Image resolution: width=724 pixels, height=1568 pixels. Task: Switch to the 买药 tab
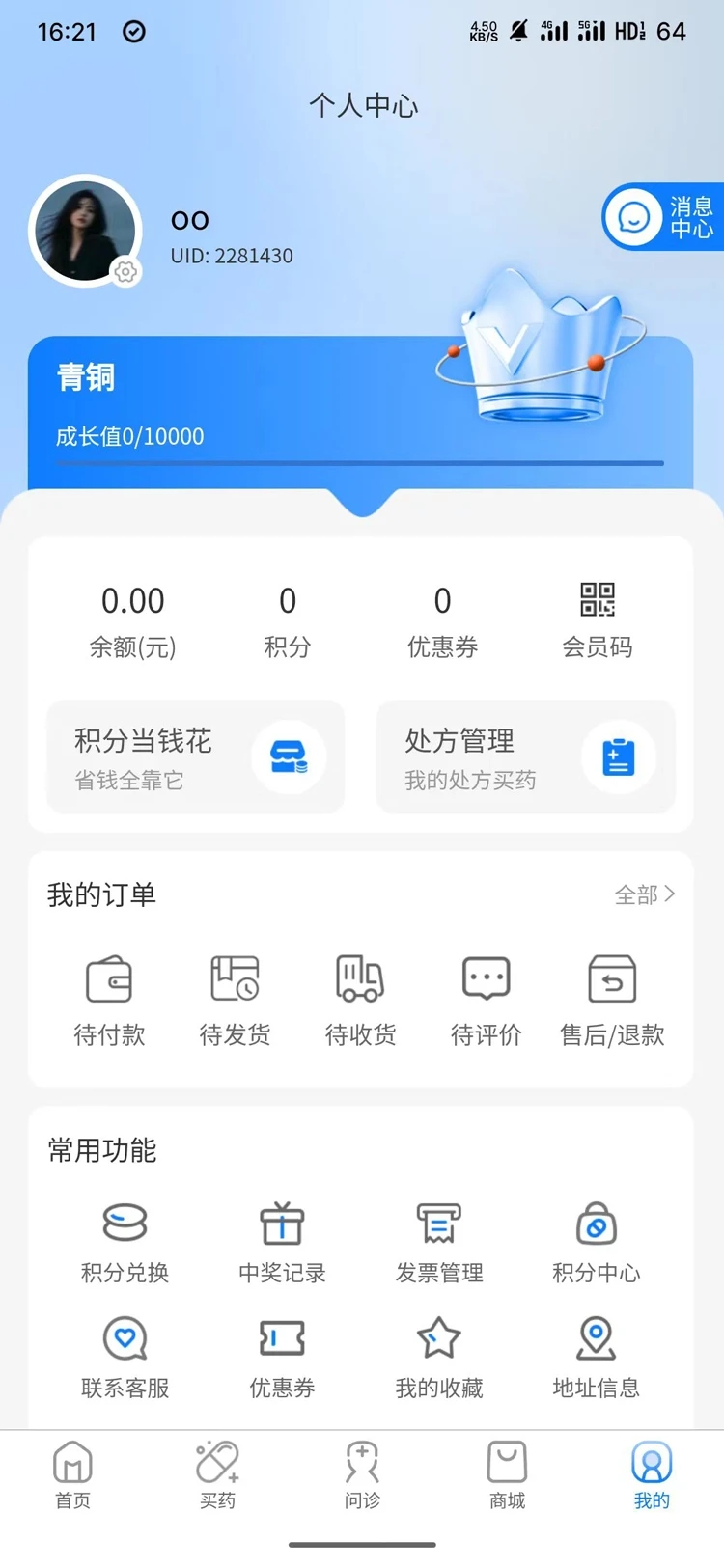coord(217,1475)
